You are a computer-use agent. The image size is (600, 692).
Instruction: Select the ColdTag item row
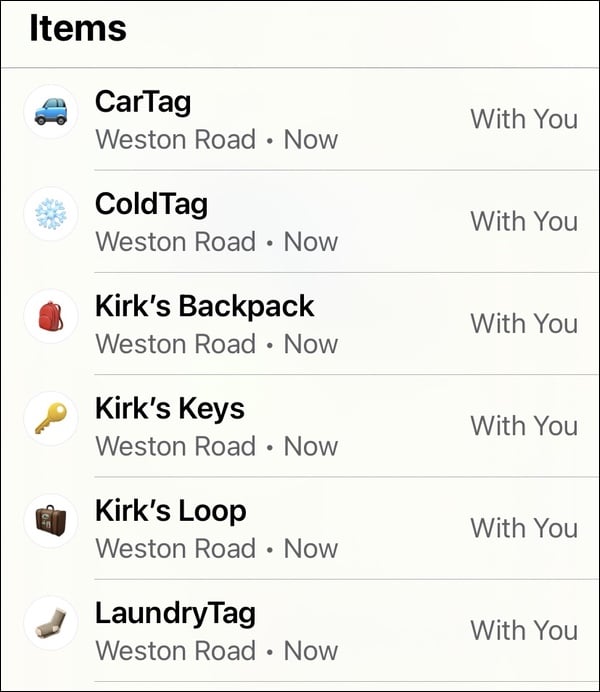click(300, 221)
